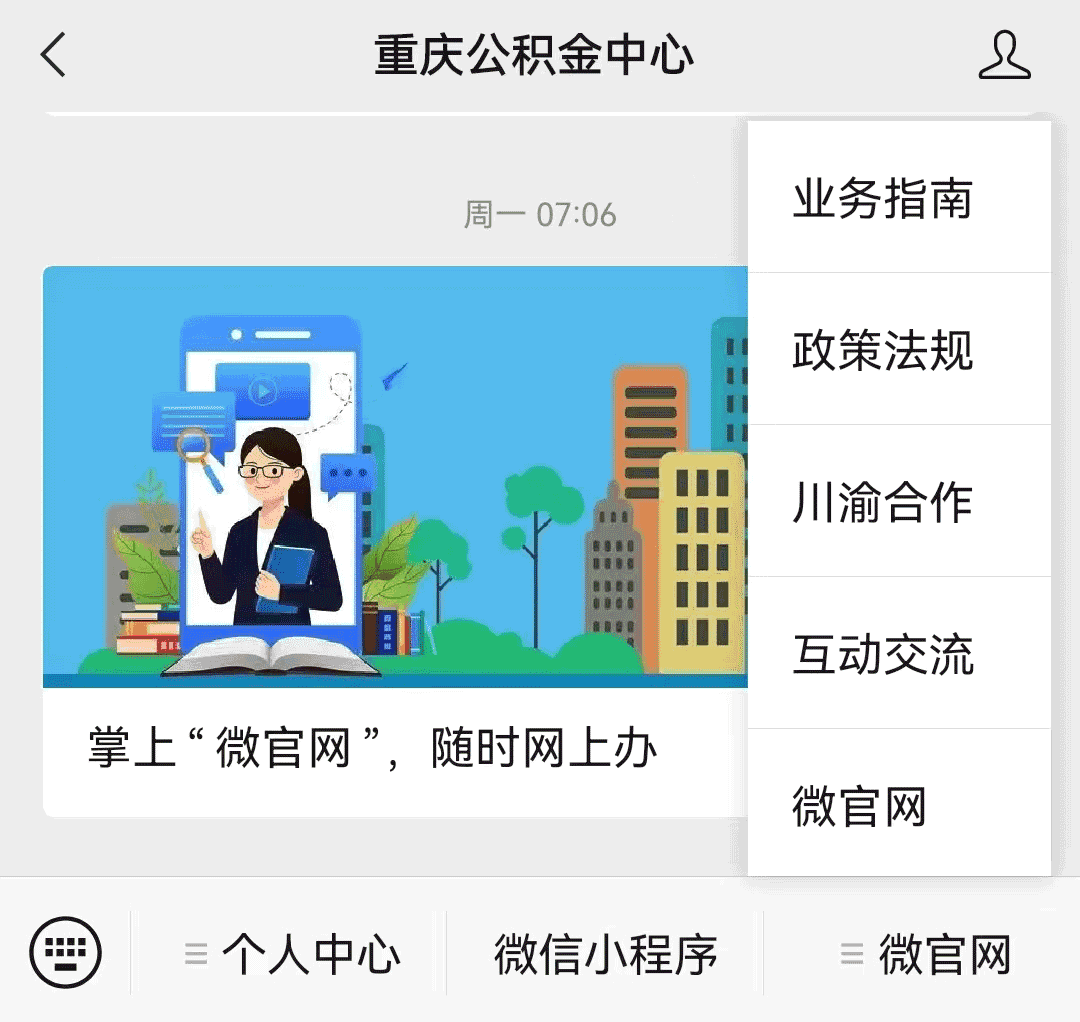
Task: Go back from 重庆公积金中心 chat
Action: coord(54,54)
